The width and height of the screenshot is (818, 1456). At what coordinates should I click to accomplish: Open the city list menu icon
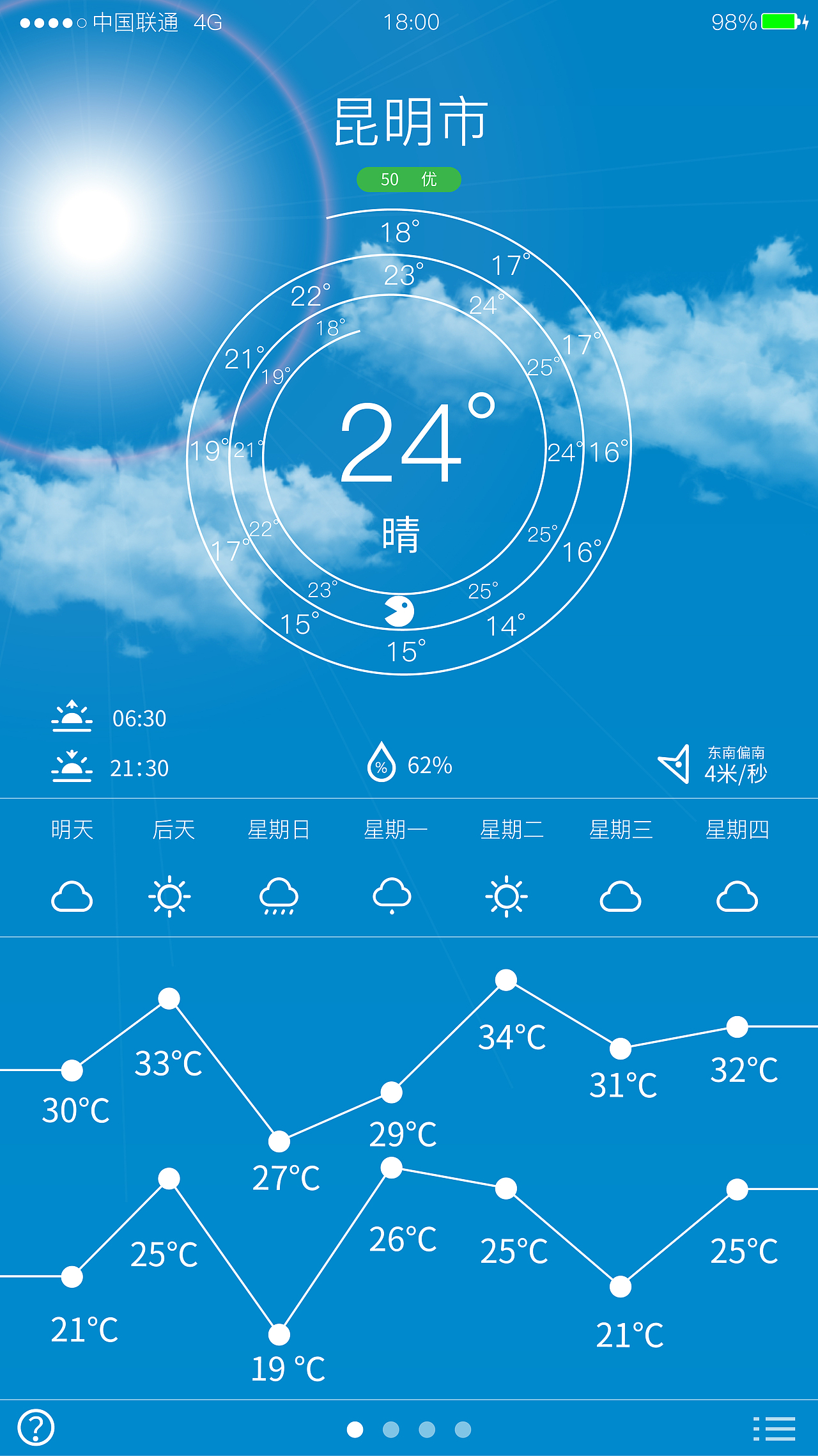pos(774,1428)
